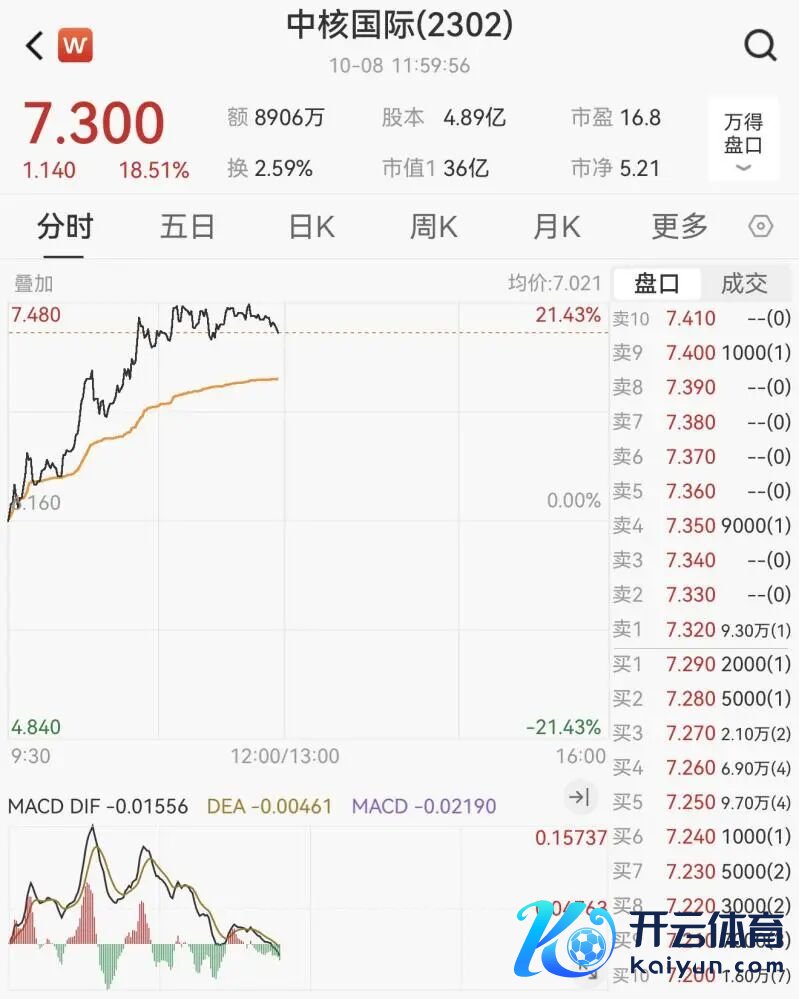Switch to the 分时 chart tab
The width and height of the screenshot is (799, 999).
click(65, 227)
